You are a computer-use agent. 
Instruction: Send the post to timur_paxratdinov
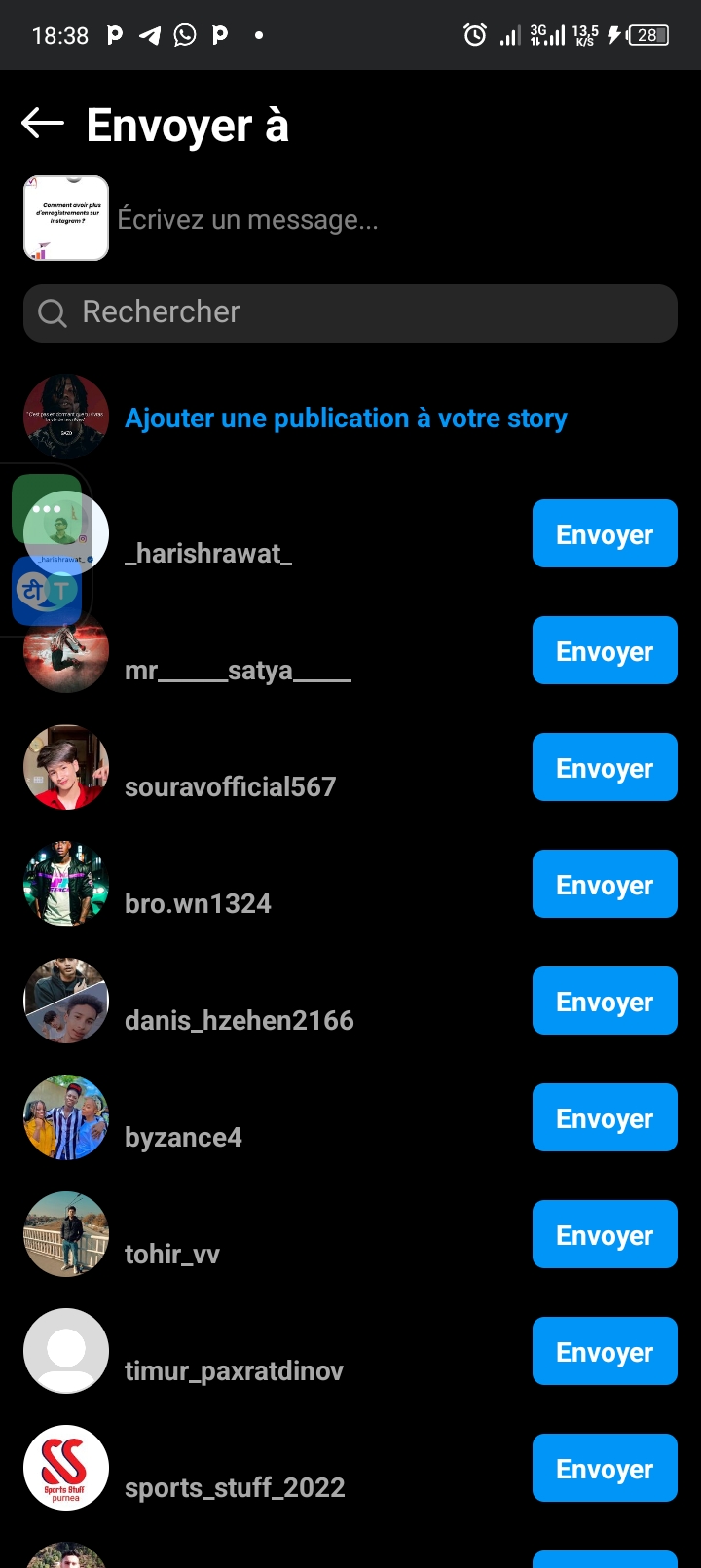tap(604, 1351)
